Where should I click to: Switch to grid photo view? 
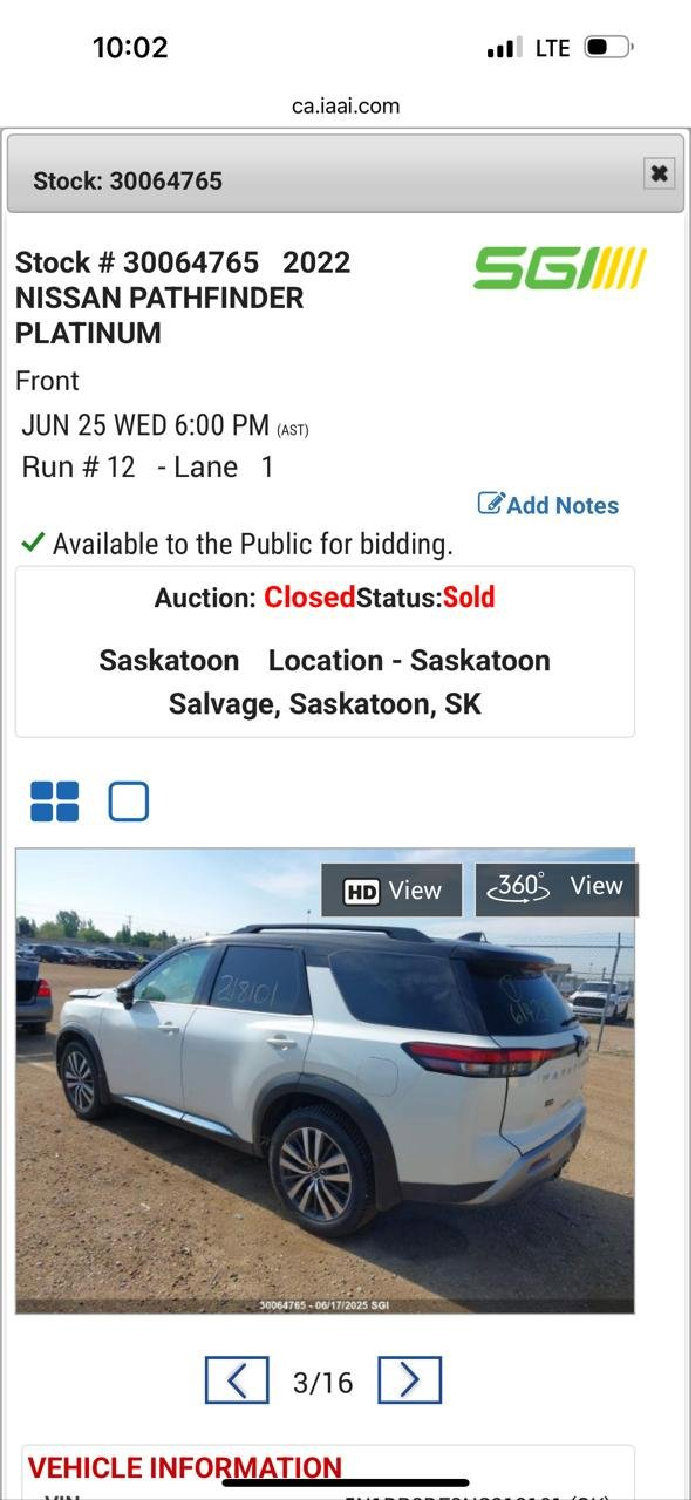point(55,801)
